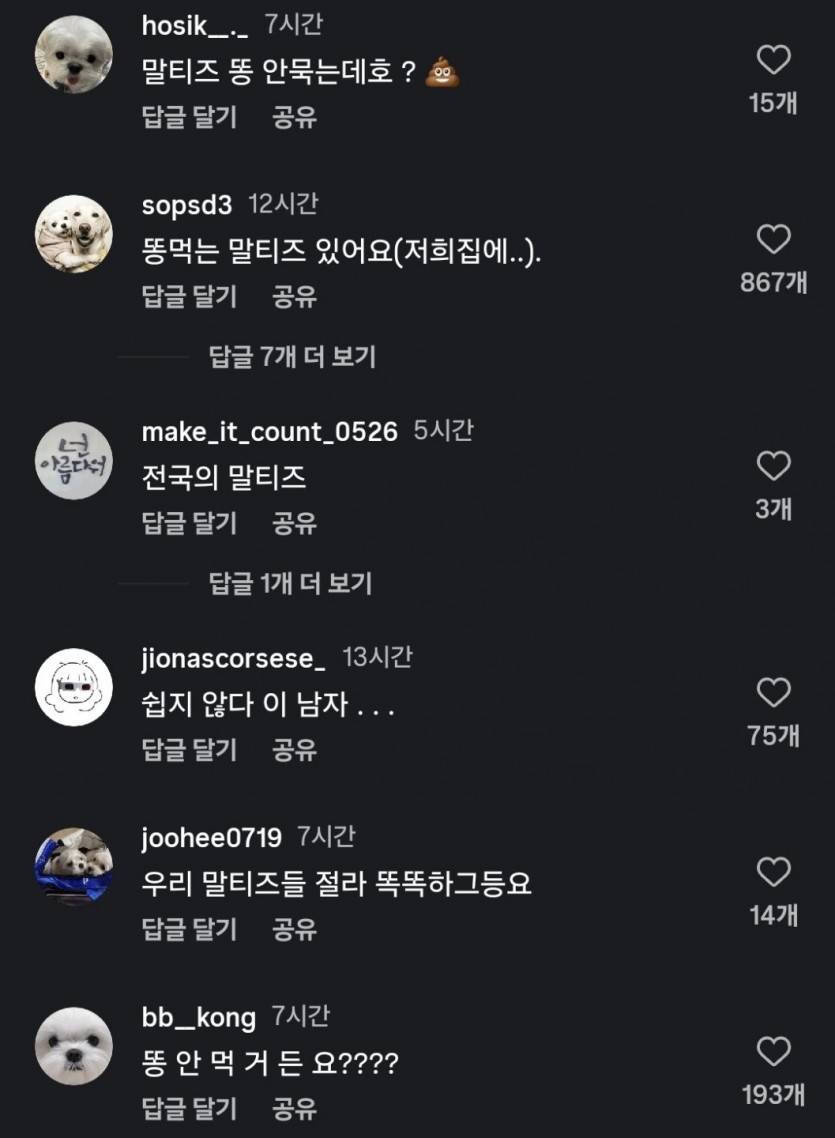The width and height of the screenshot is (835, 1138).
Task: Tap 답글 달기 under hosik__._'s comment
Action: pos(190,116)
